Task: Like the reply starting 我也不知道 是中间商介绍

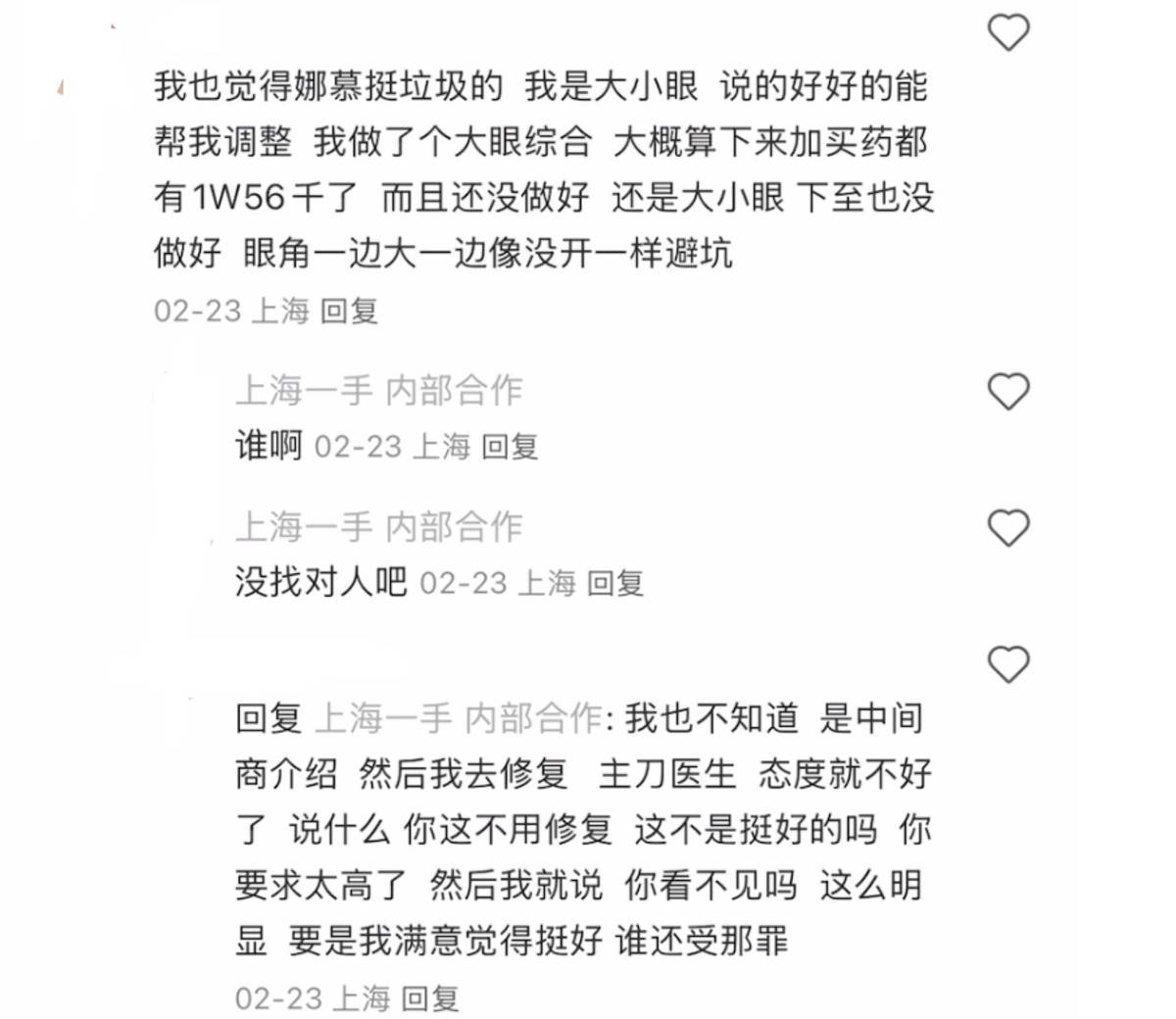Action: (1007, 664)
